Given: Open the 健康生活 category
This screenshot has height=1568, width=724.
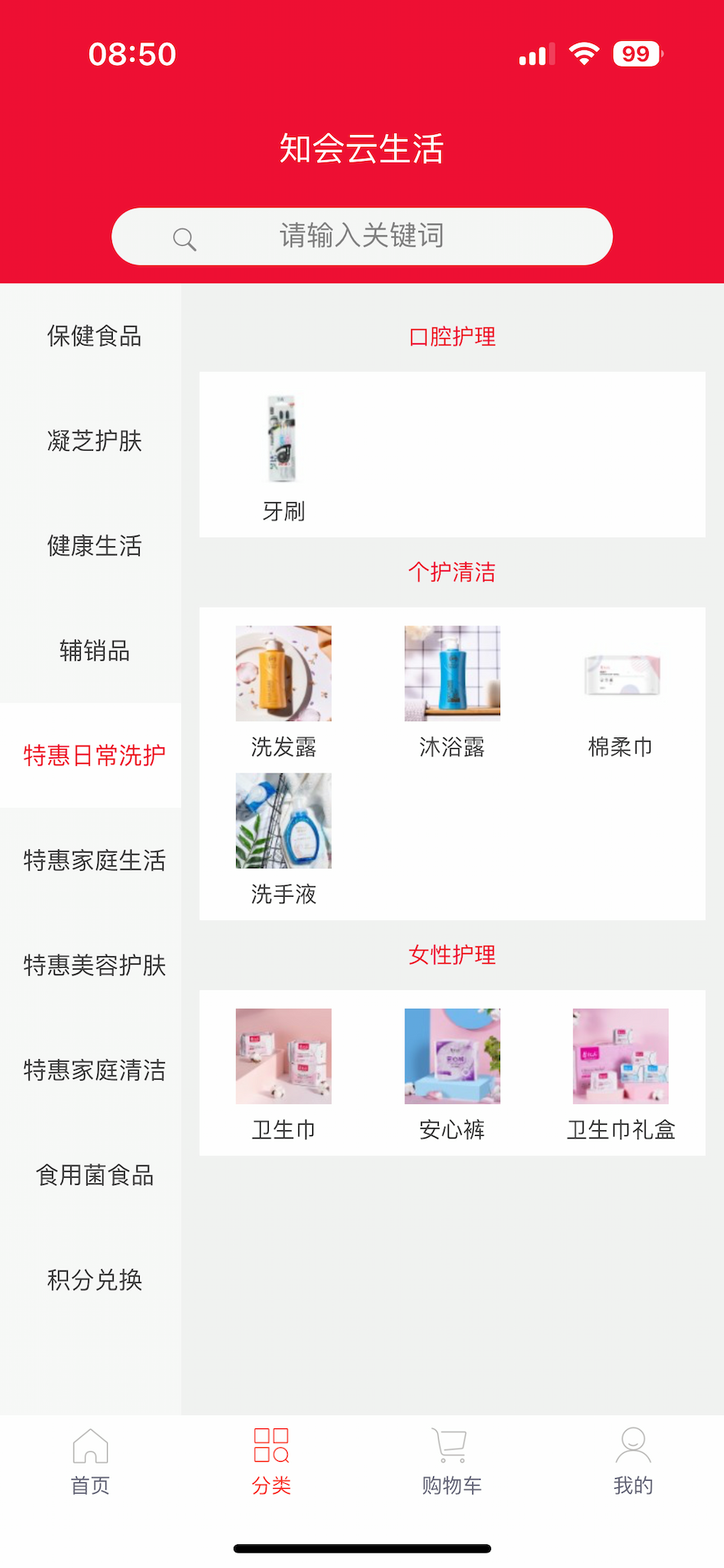Looking at the screenshot, I should [94, 546].
